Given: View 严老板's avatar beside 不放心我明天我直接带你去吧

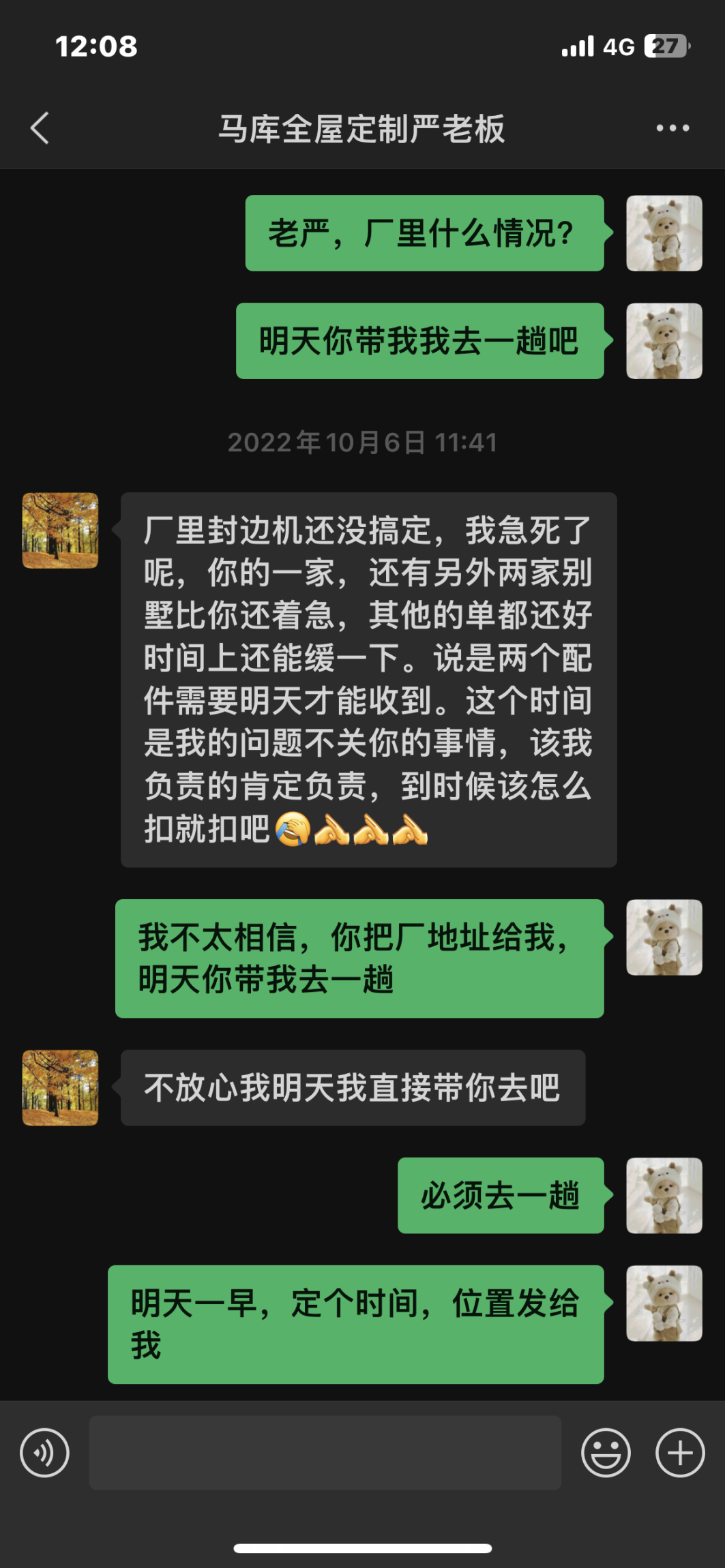Looking at the screenshot, I should coord(60,1087).
